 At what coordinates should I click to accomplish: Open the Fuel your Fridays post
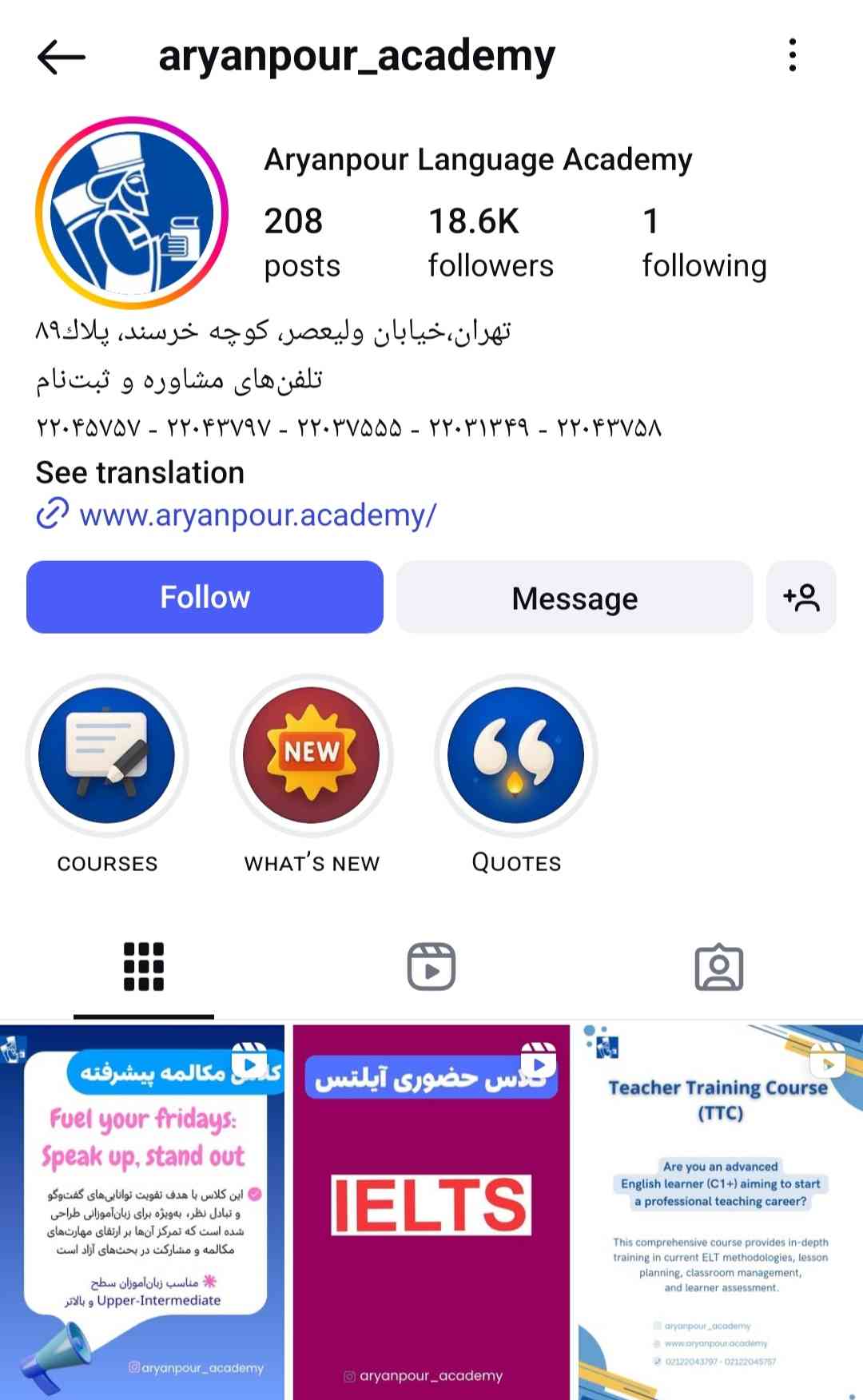coord(142,1212)
